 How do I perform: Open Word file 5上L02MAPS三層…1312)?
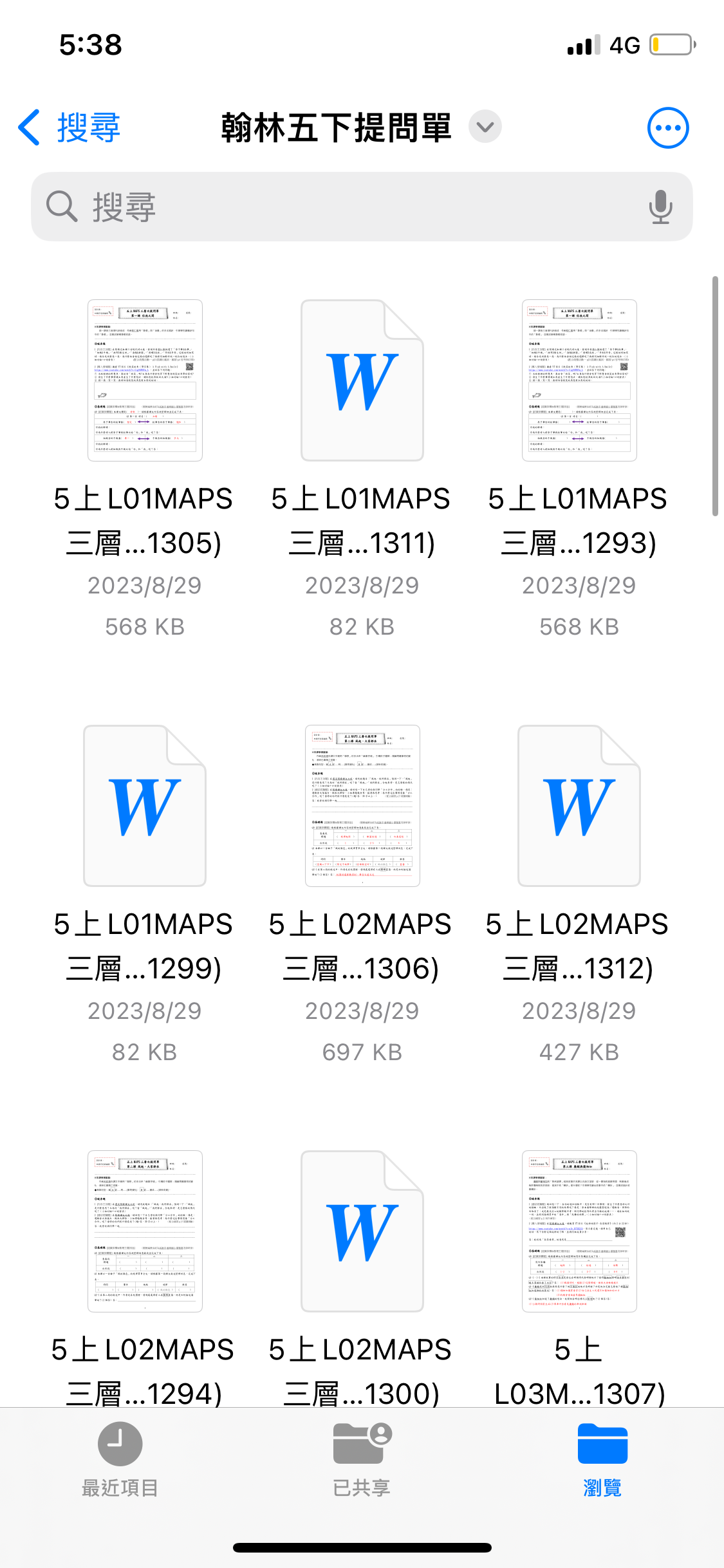click(579, 806)
